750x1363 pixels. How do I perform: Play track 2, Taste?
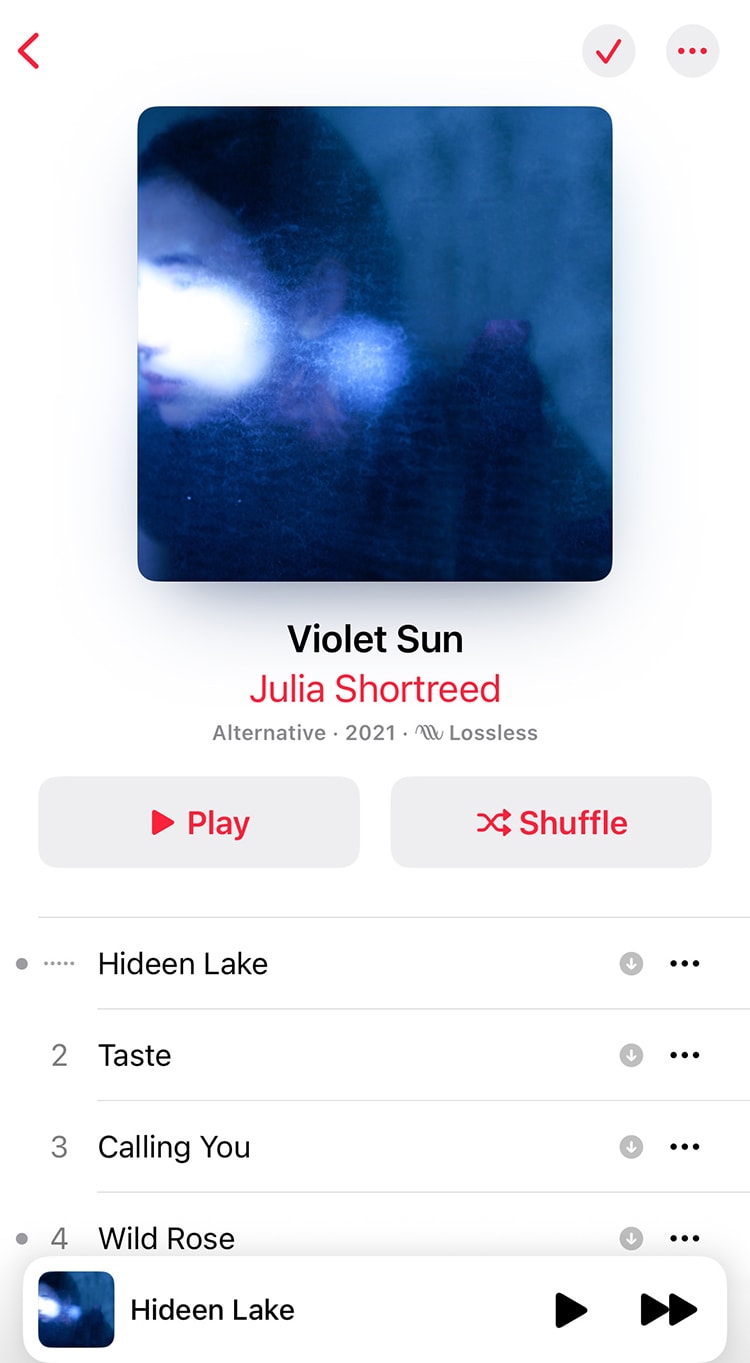point(135,1055)
